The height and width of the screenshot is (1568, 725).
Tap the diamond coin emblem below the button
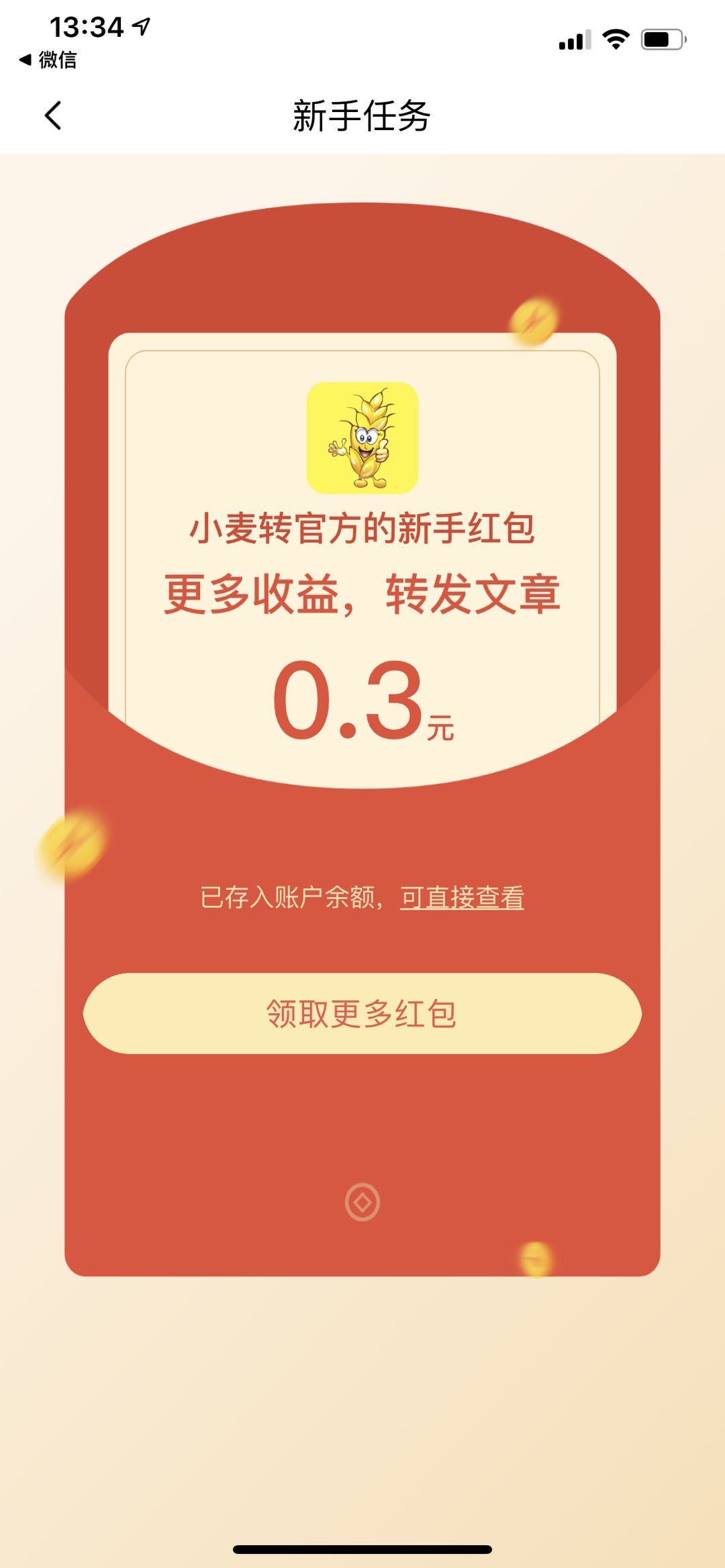(x=362, y=1202)
